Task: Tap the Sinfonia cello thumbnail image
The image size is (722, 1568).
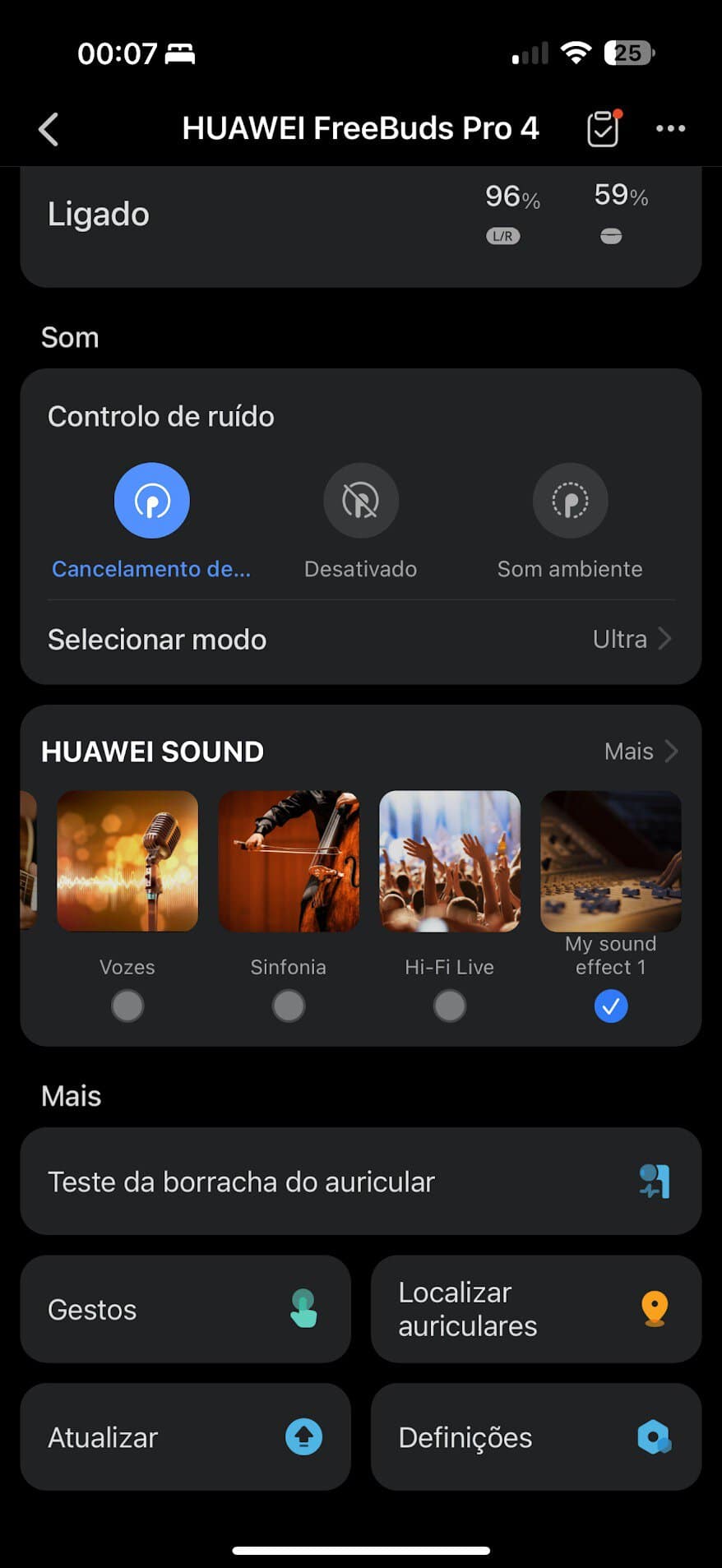Action: coord(289,860)
